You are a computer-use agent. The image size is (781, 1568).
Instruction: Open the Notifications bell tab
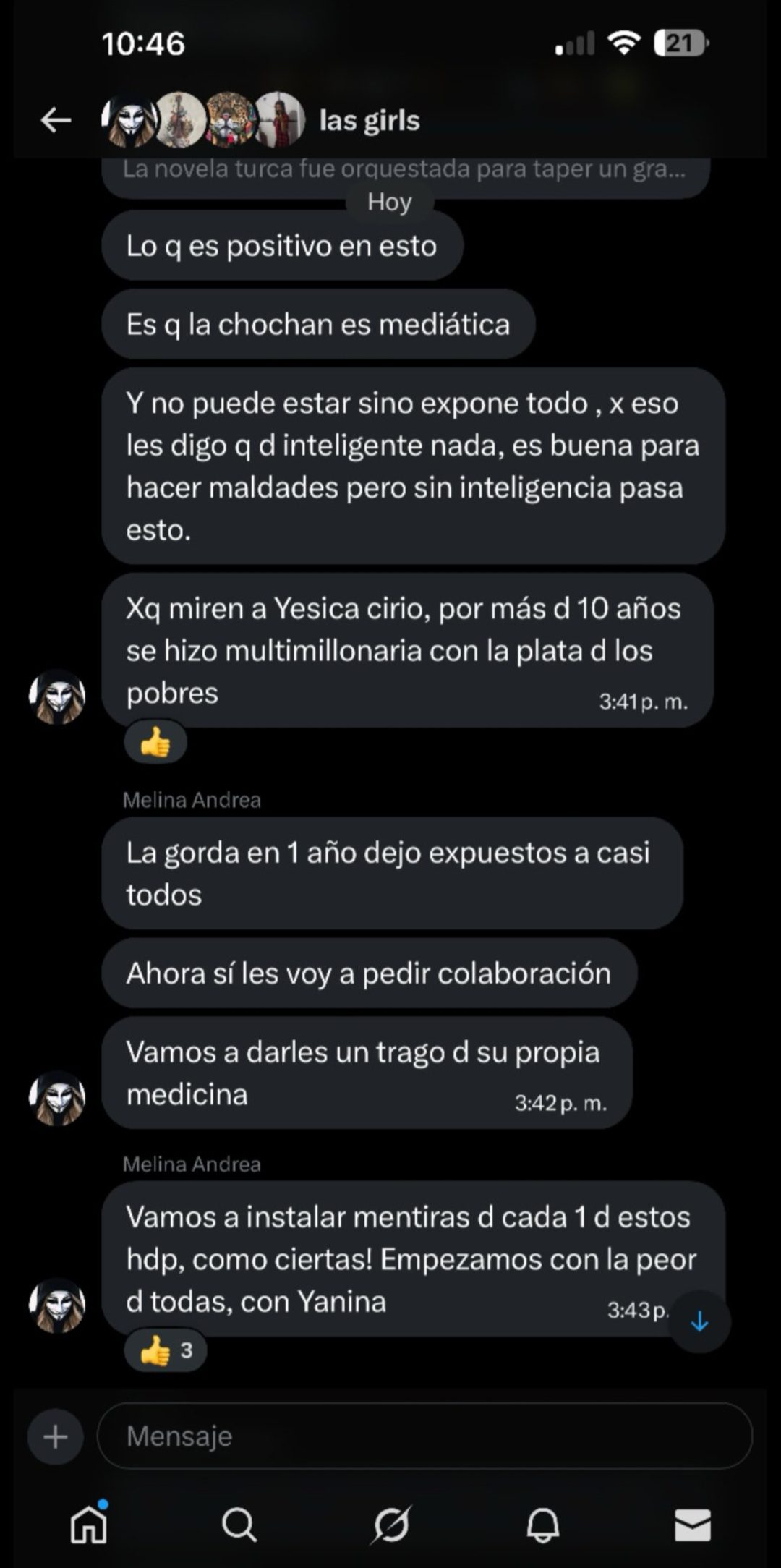click(542, 1525)
